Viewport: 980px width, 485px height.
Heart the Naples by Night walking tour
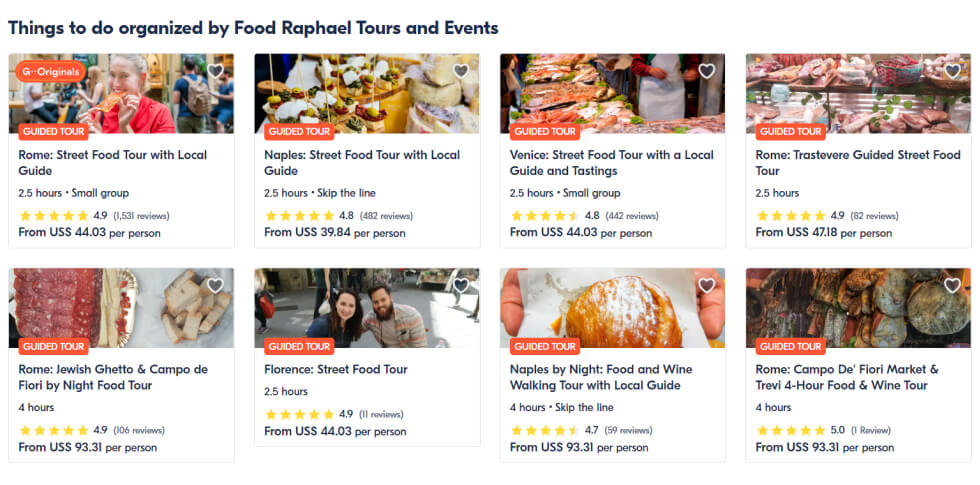coord(707,286)
